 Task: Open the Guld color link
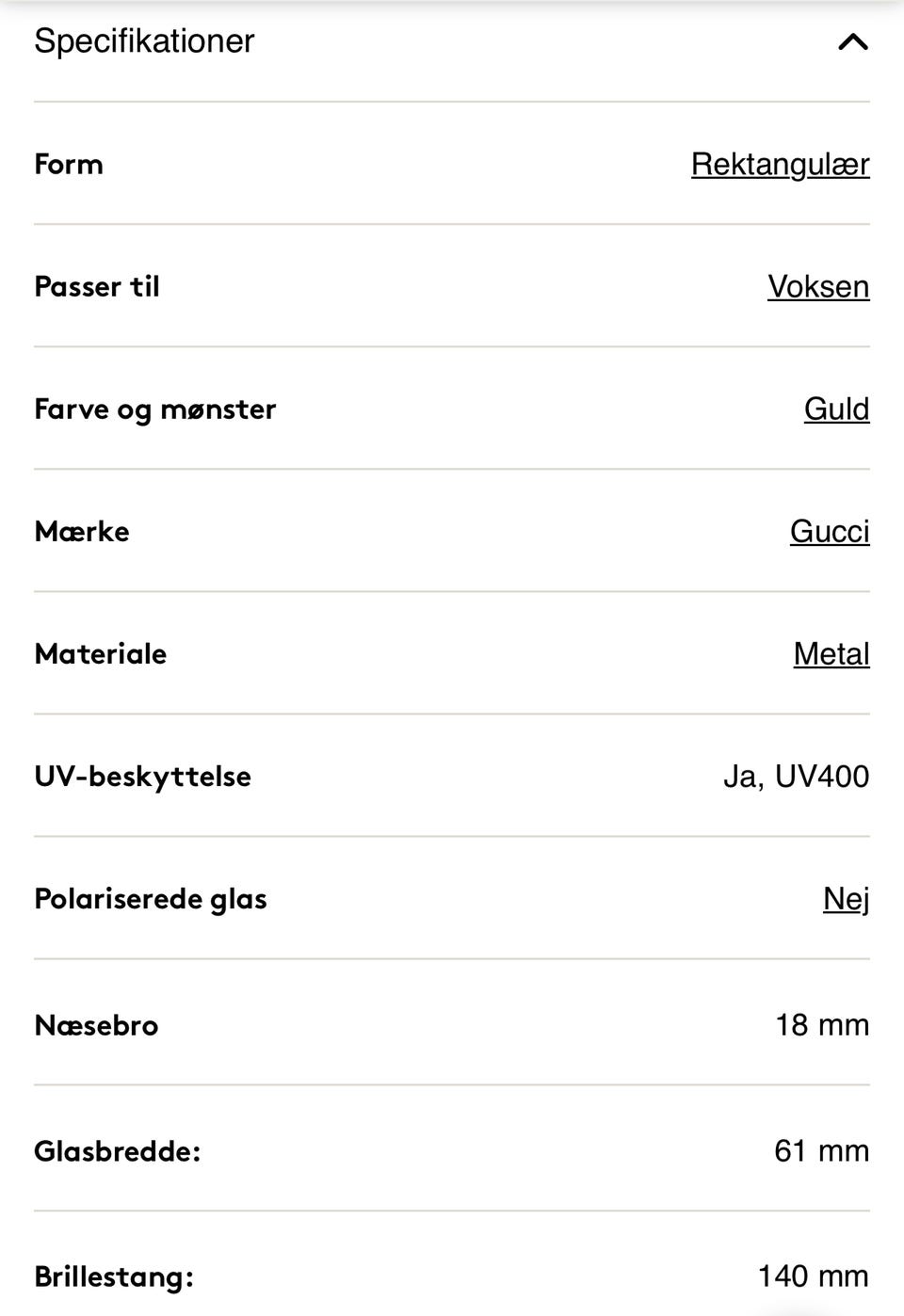click(x=836, y=409)
